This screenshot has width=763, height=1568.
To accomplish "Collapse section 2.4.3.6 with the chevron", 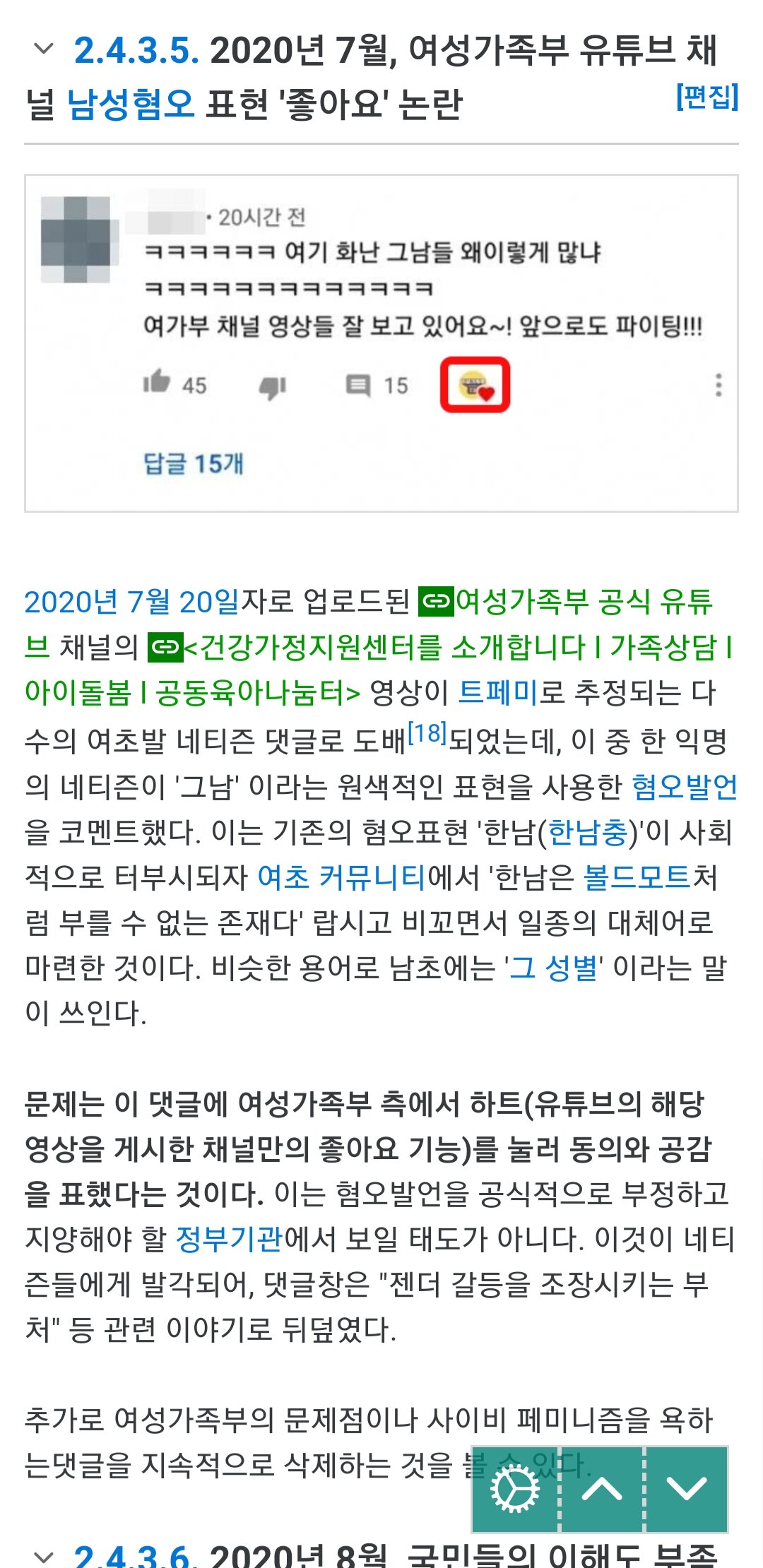I will [x=44, y=1556].
